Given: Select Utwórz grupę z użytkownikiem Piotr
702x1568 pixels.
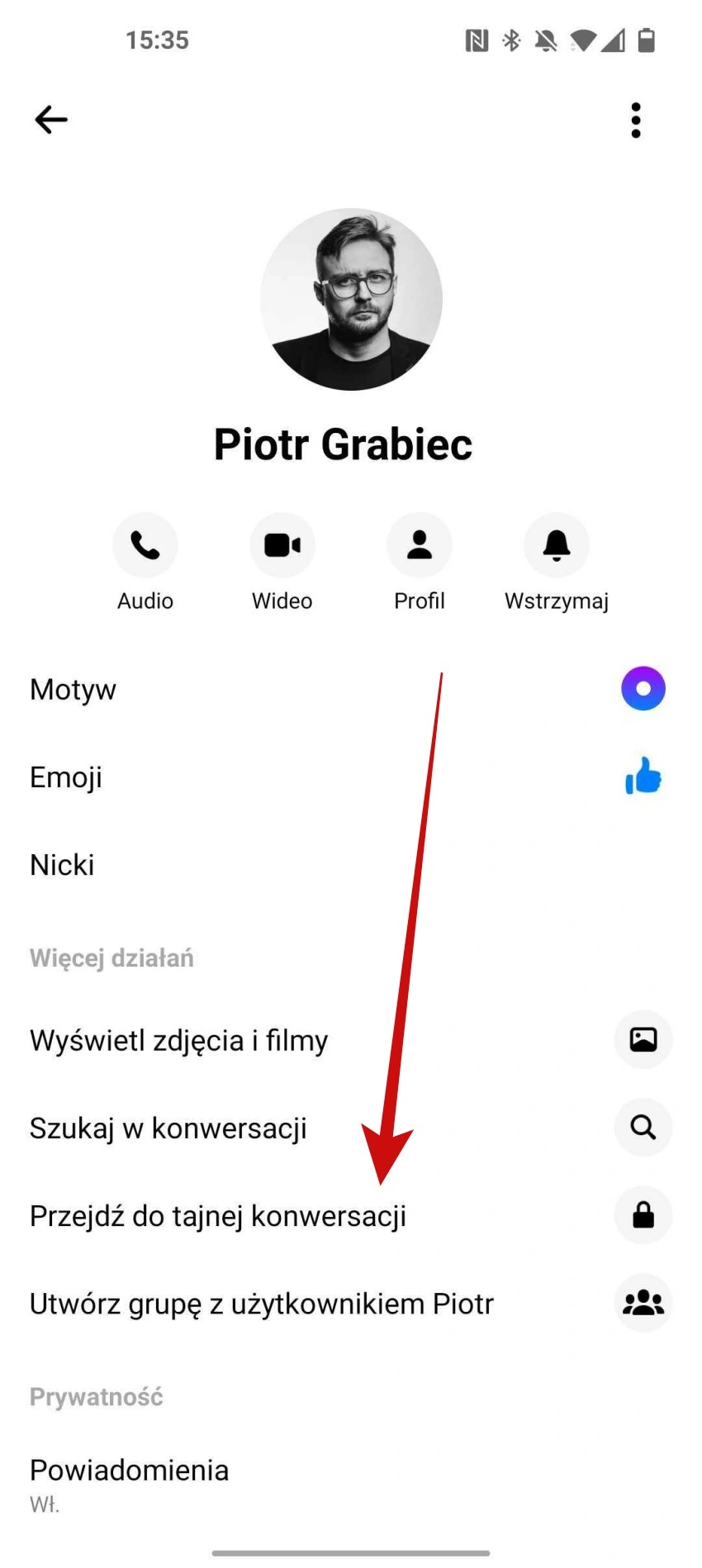Looking at the screenshot, I should tap(347, 1304).
